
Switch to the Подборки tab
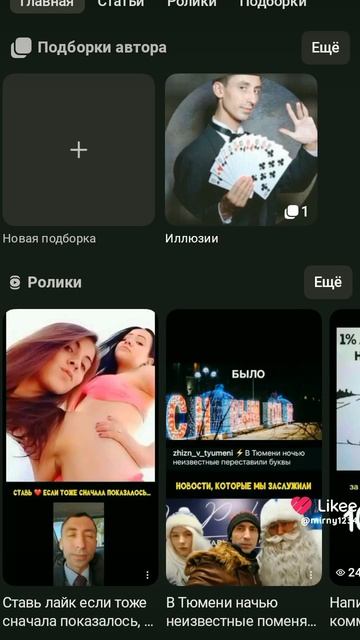[273, 3]
